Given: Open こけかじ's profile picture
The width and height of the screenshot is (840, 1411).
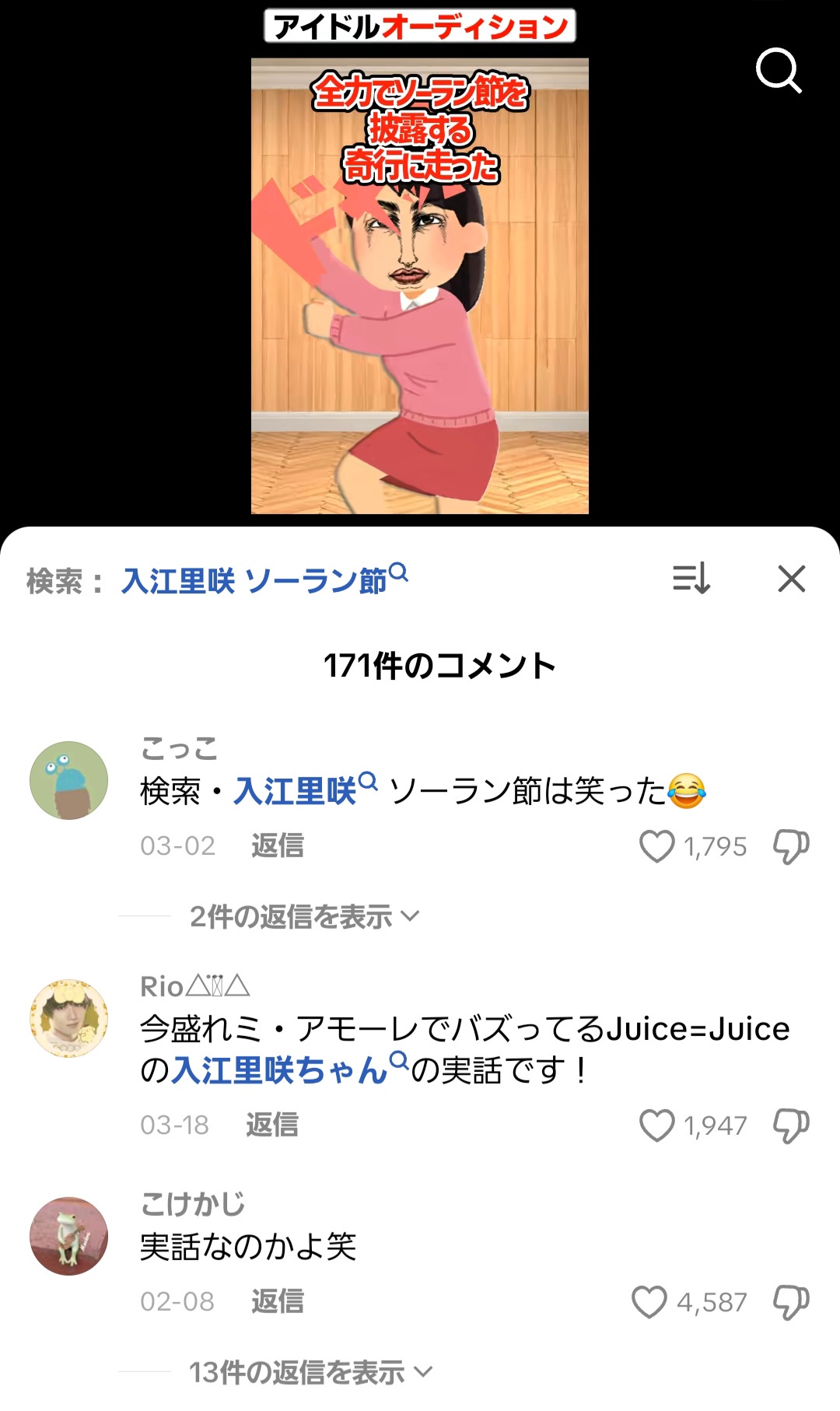Looking at the screenshot, I should coord(68,1236).
